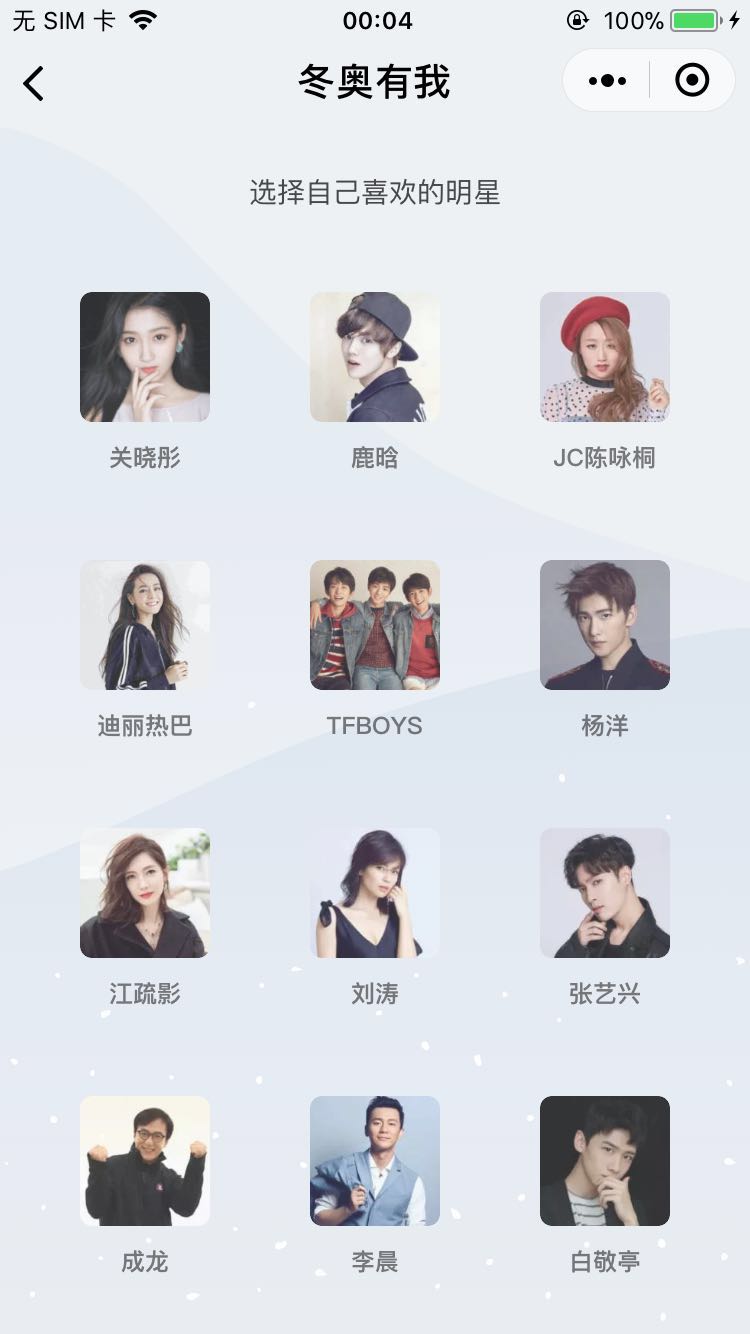The width and height of the screenshot is (750, 1334).
Task: Select 迪丽热巴's photo tile
Action: (x=145, y=625)
